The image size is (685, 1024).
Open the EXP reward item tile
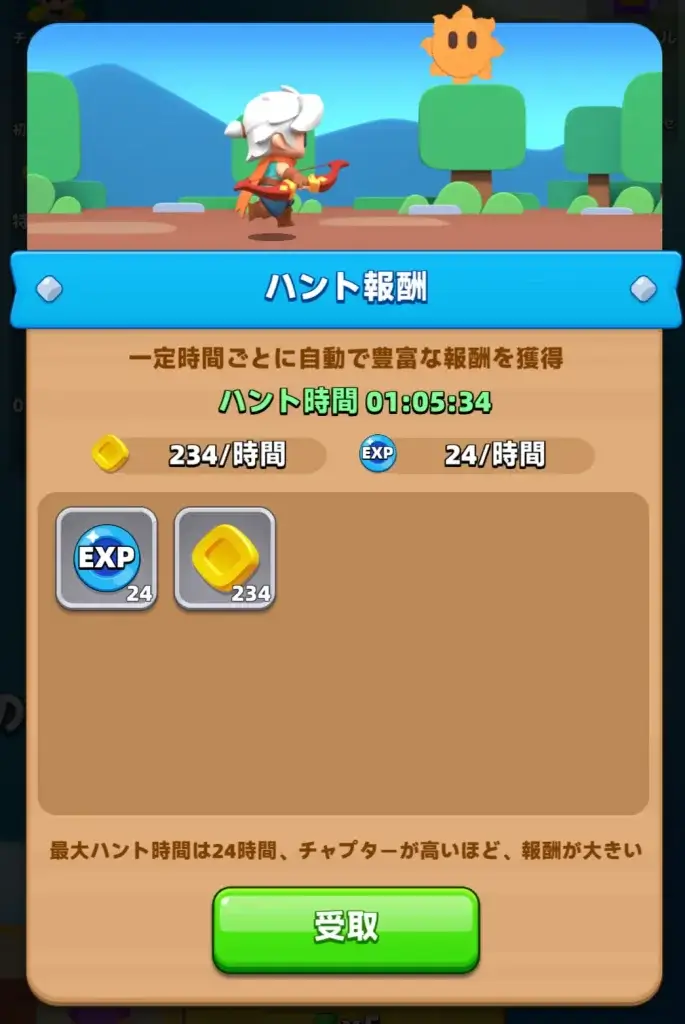tap(106, 558)
